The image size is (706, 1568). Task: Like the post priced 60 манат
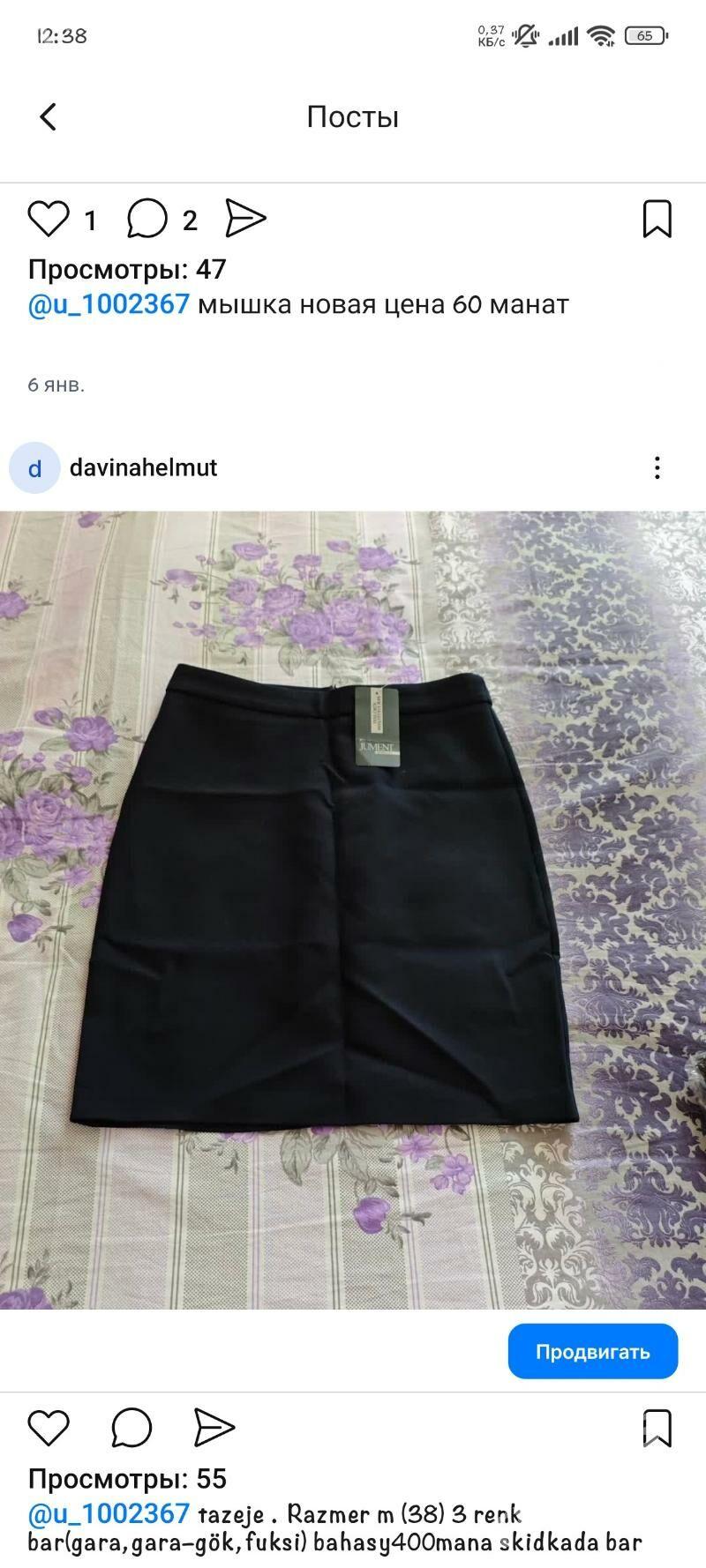(49, 219)
